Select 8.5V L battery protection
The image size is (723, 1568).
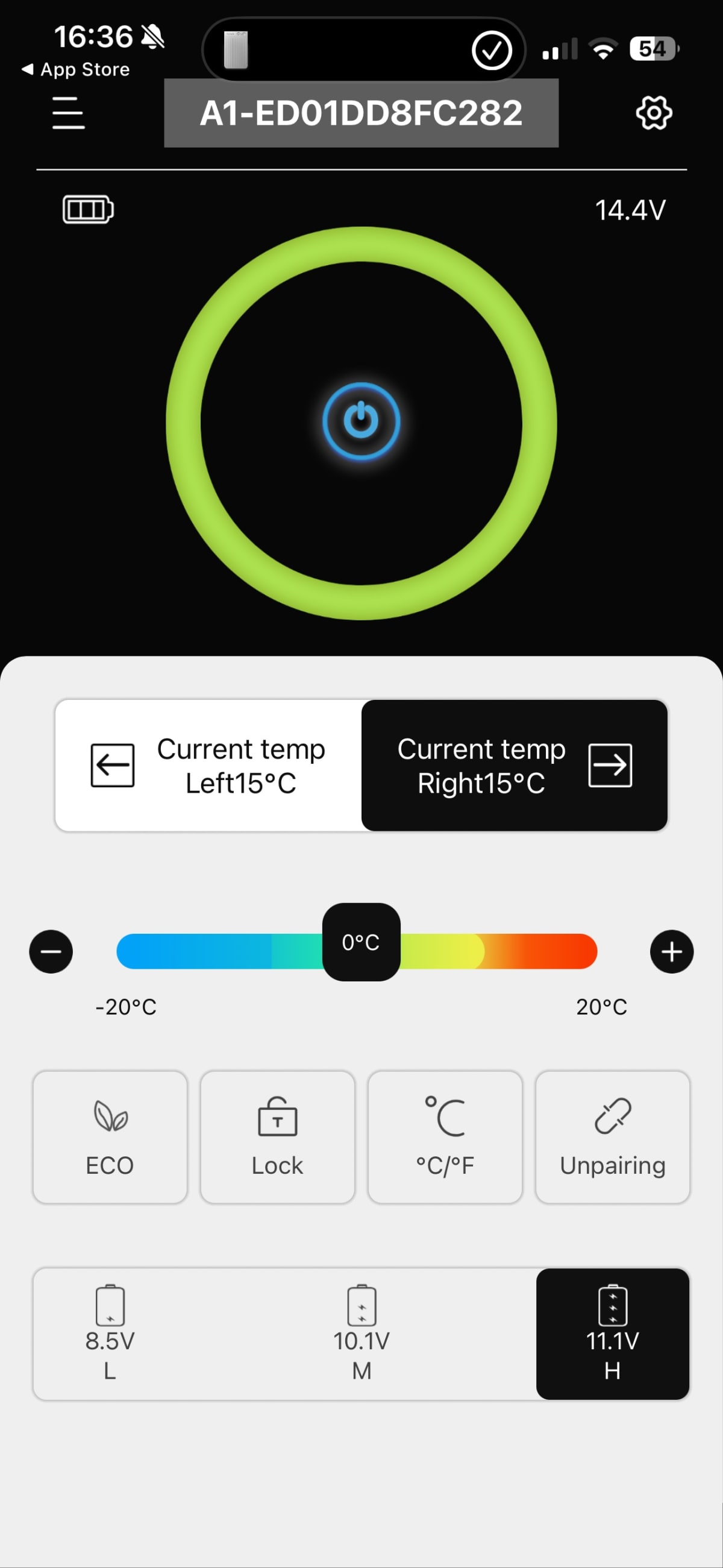click(110, 1333)
